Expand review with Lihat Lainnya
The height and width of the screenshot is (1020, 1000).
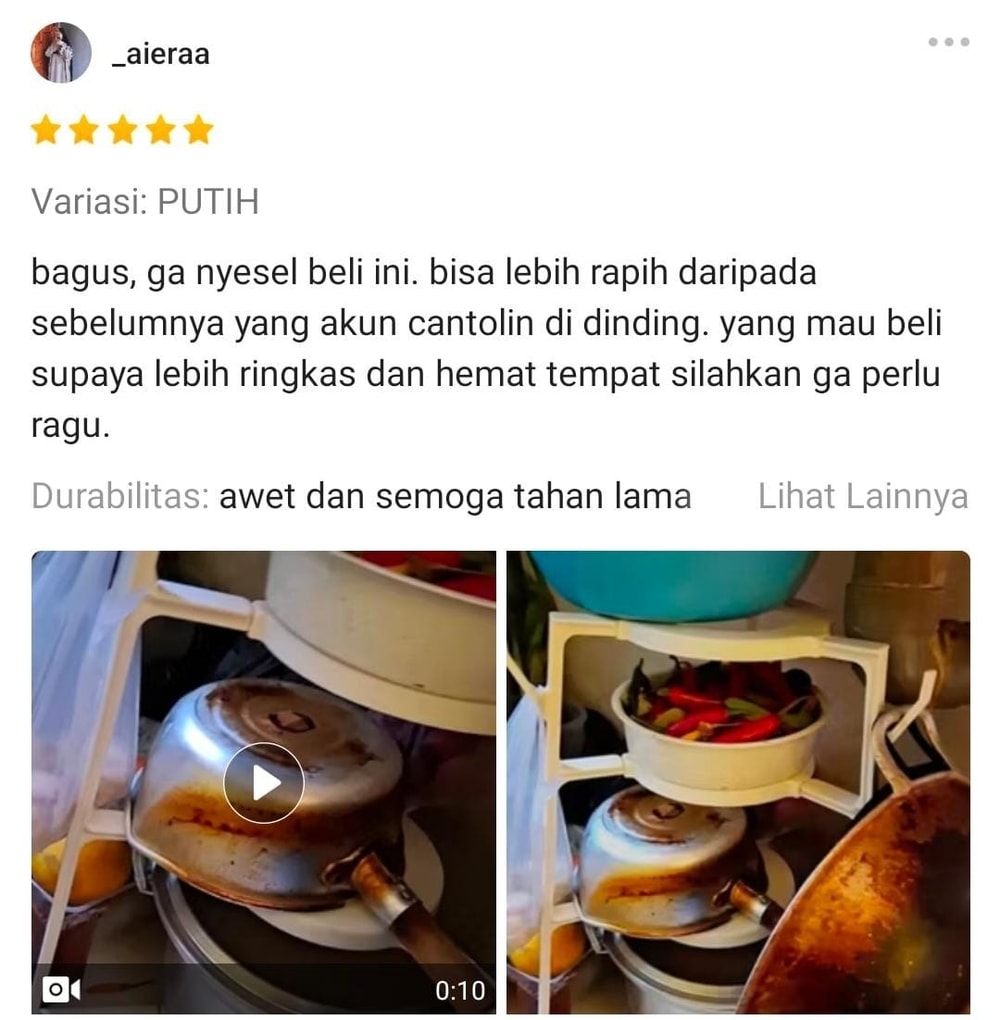[x=862, y=496]
